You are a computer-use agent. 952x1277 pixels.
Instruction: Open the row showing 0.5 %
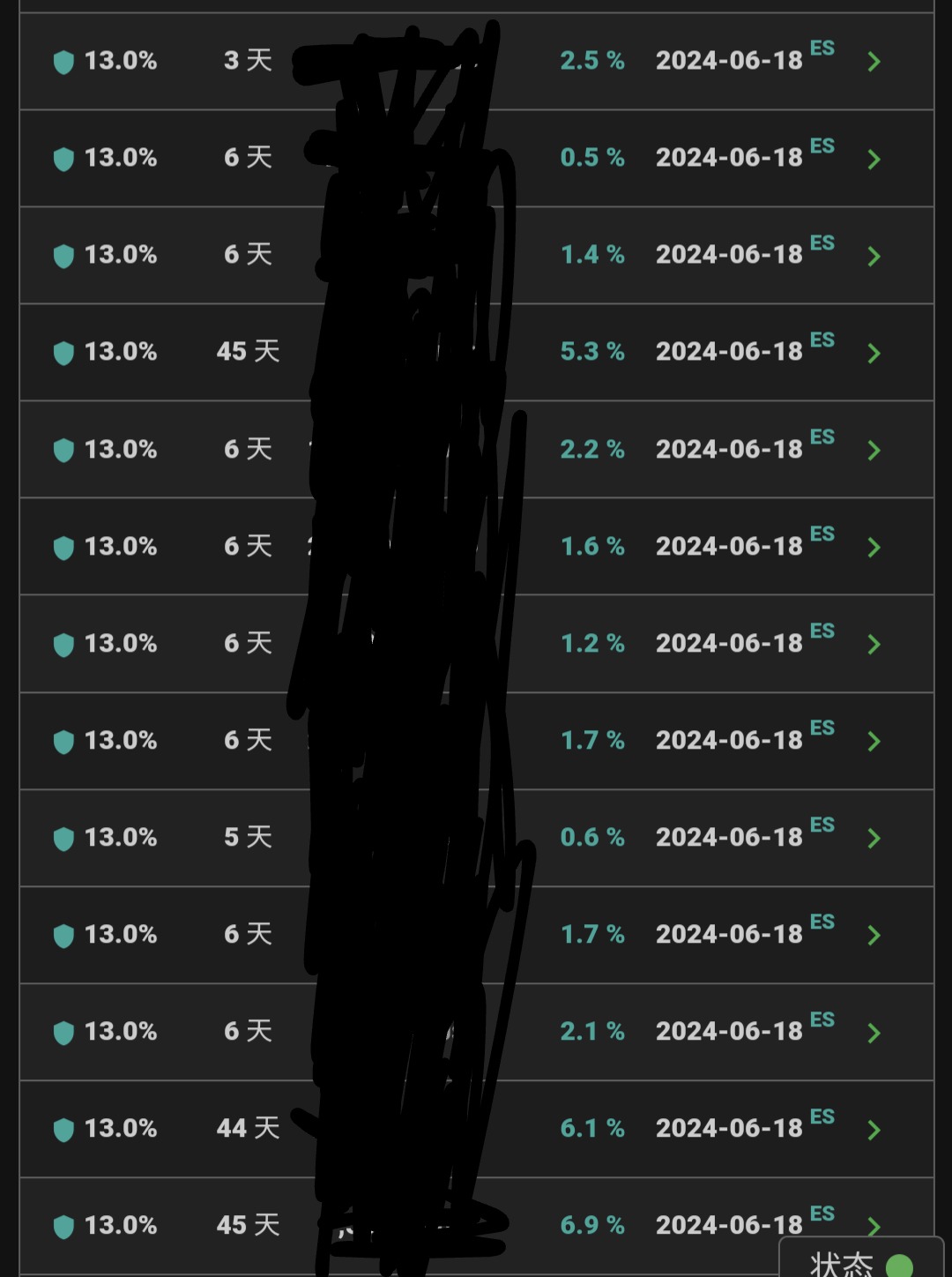[476, 159]
